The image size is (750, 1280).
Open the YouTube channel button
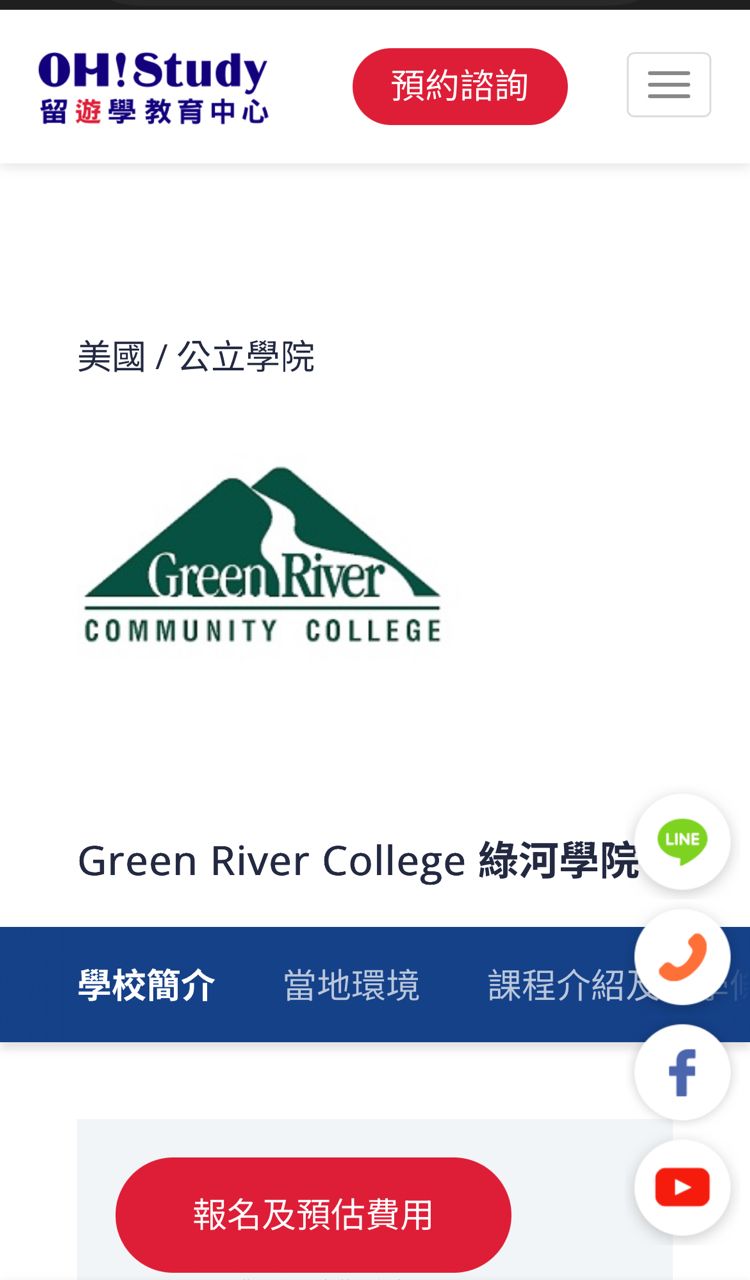[682, 1187]
